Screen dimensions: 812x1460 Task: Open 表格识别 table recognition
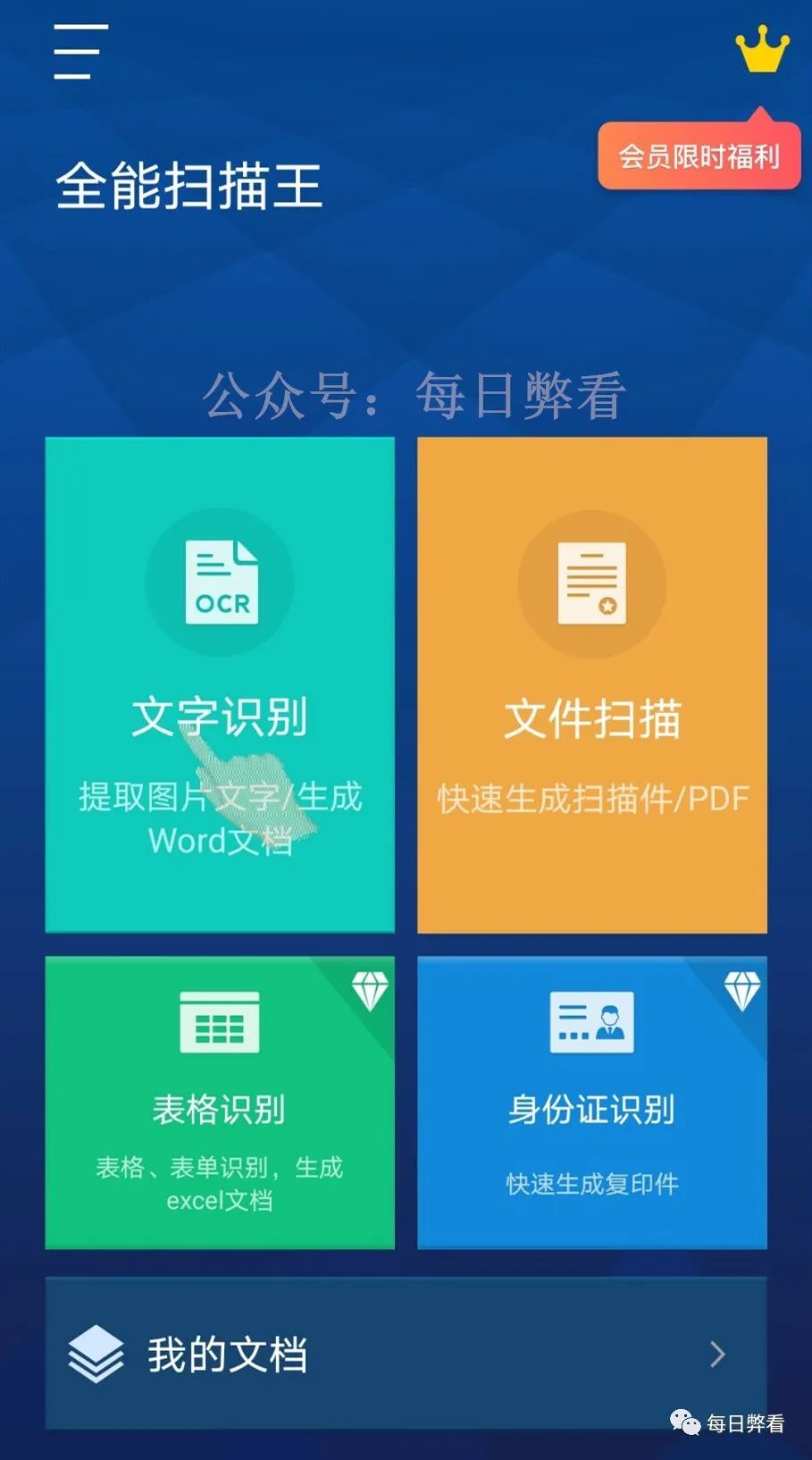[x=220, y=1102]
